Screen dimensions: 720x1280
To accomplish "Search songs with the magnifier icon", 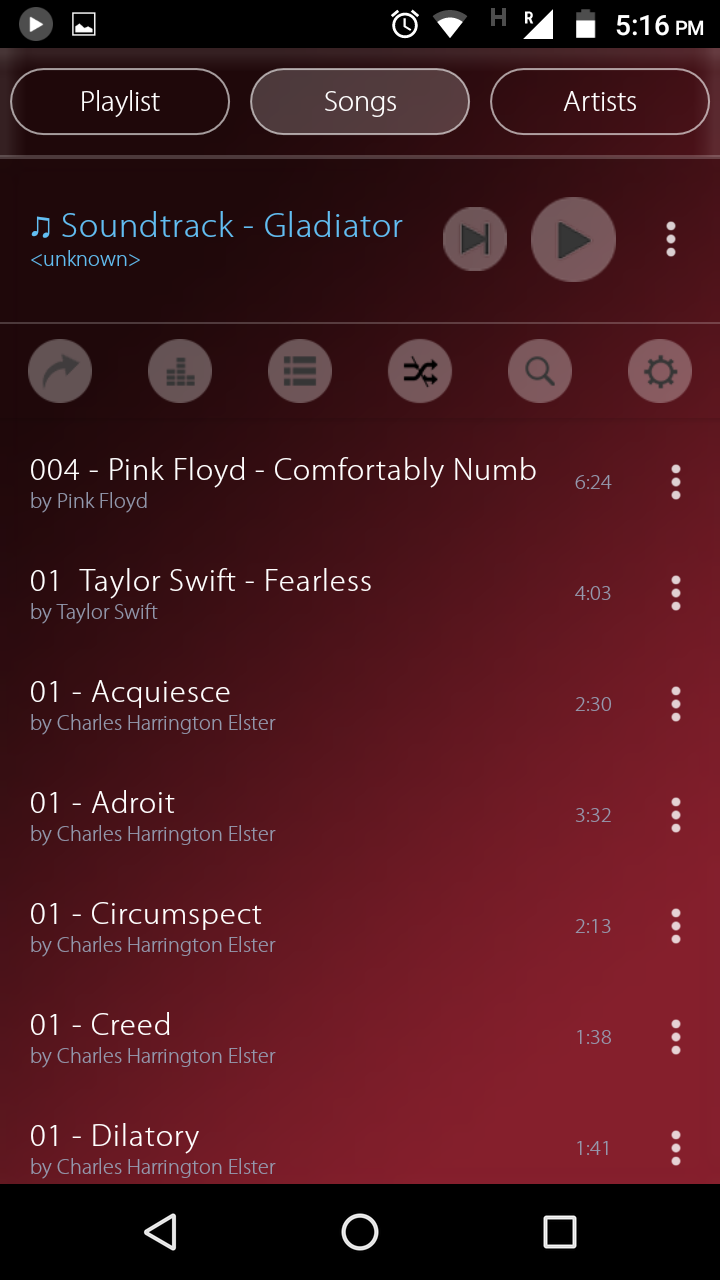I will [x=540, y=372].
